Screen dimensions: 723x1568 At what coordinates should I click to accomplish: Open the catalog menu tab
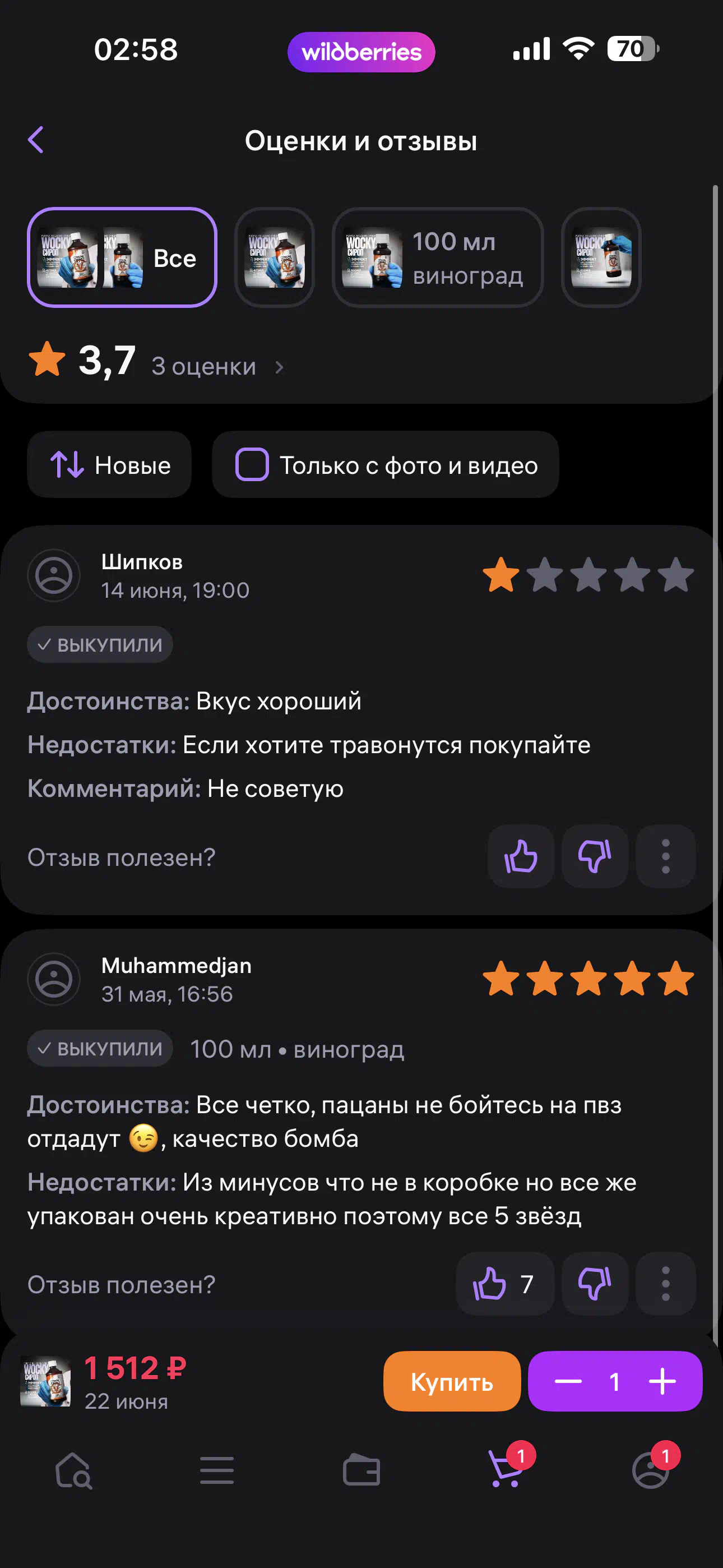(x=217, y=1470)
